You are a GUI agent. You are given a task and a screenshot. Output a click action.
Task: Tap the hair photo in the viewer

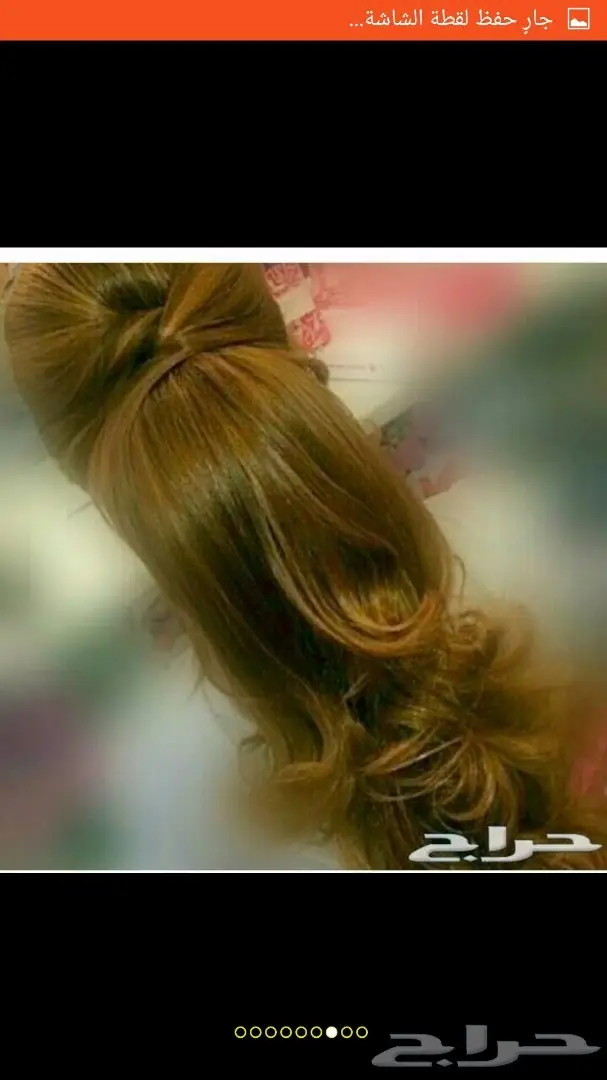[303, 565]
